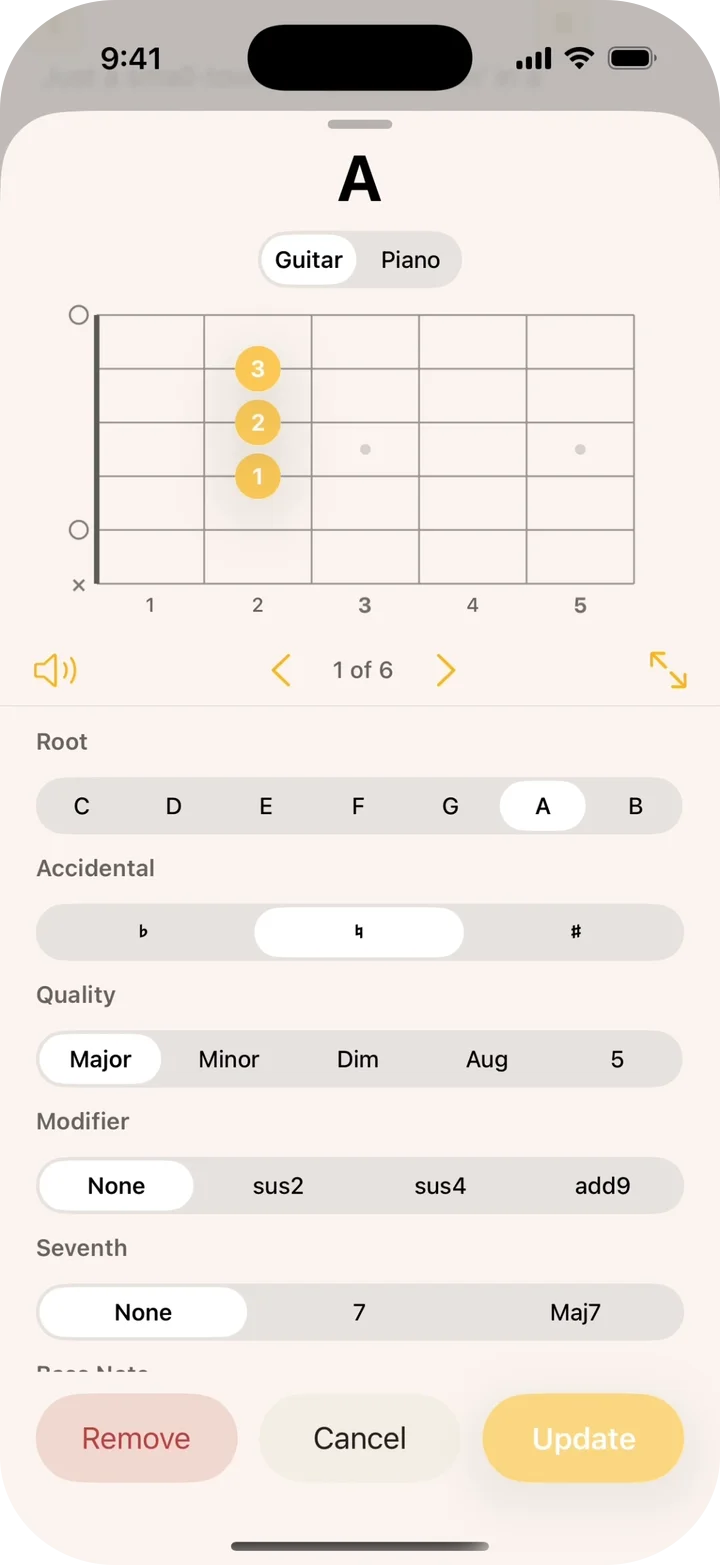
Task: Enable the sus4 modifier
Action: pyautogui.click(x=440, y=1186)
